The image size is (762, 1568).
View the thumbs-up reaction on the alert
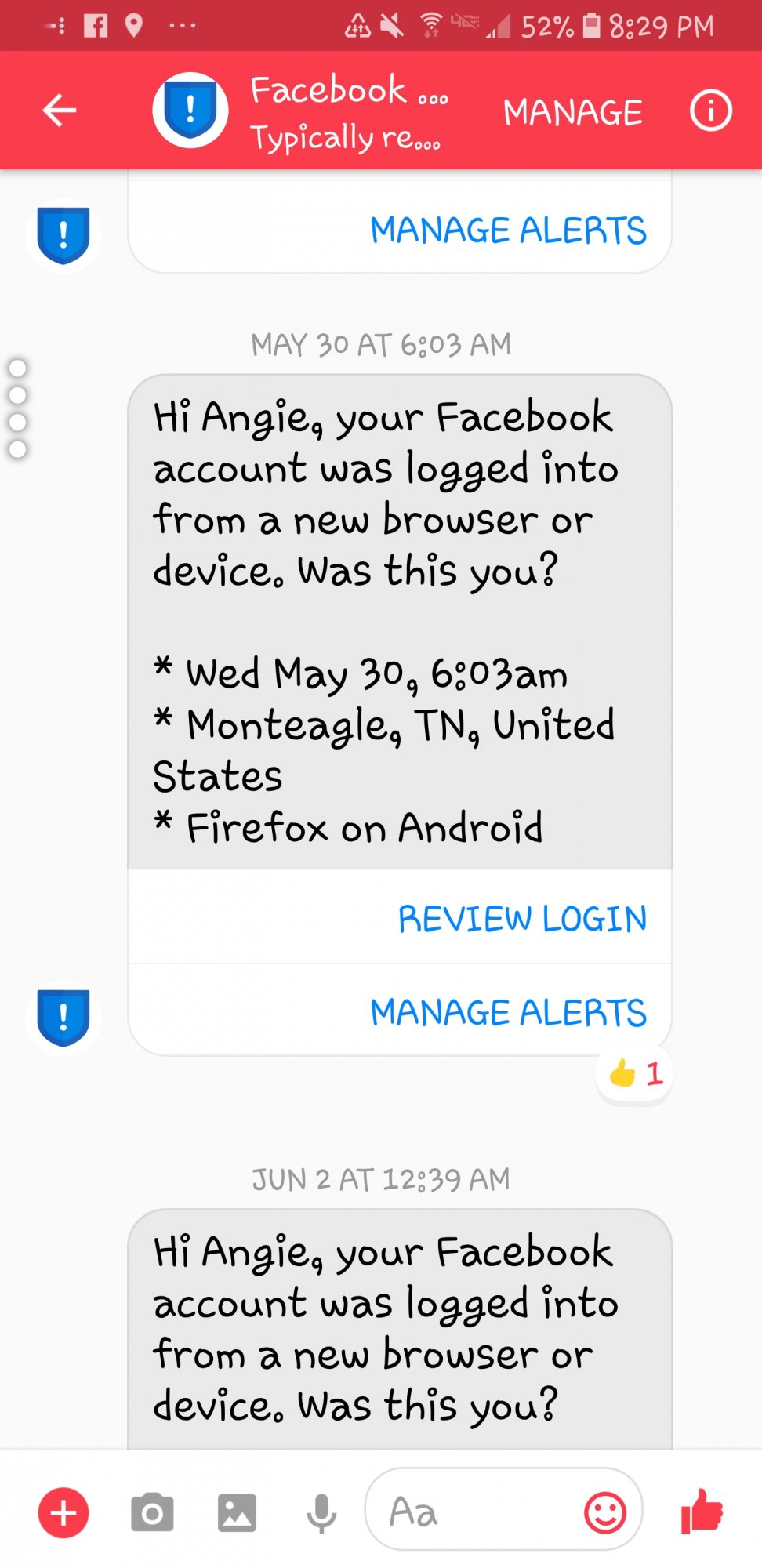(x=636, y=1073)
